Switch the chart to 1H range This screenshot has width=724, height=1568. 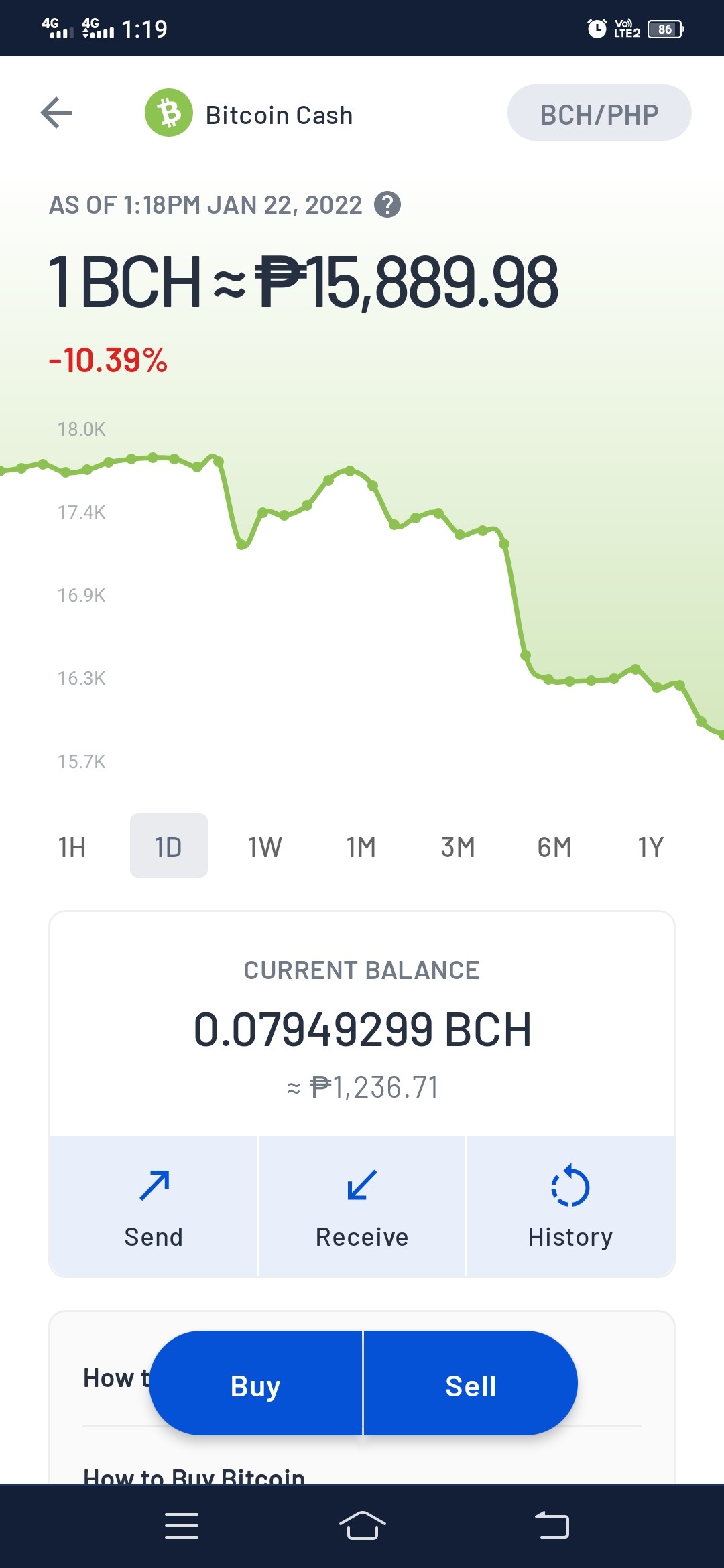click(72, 846)
